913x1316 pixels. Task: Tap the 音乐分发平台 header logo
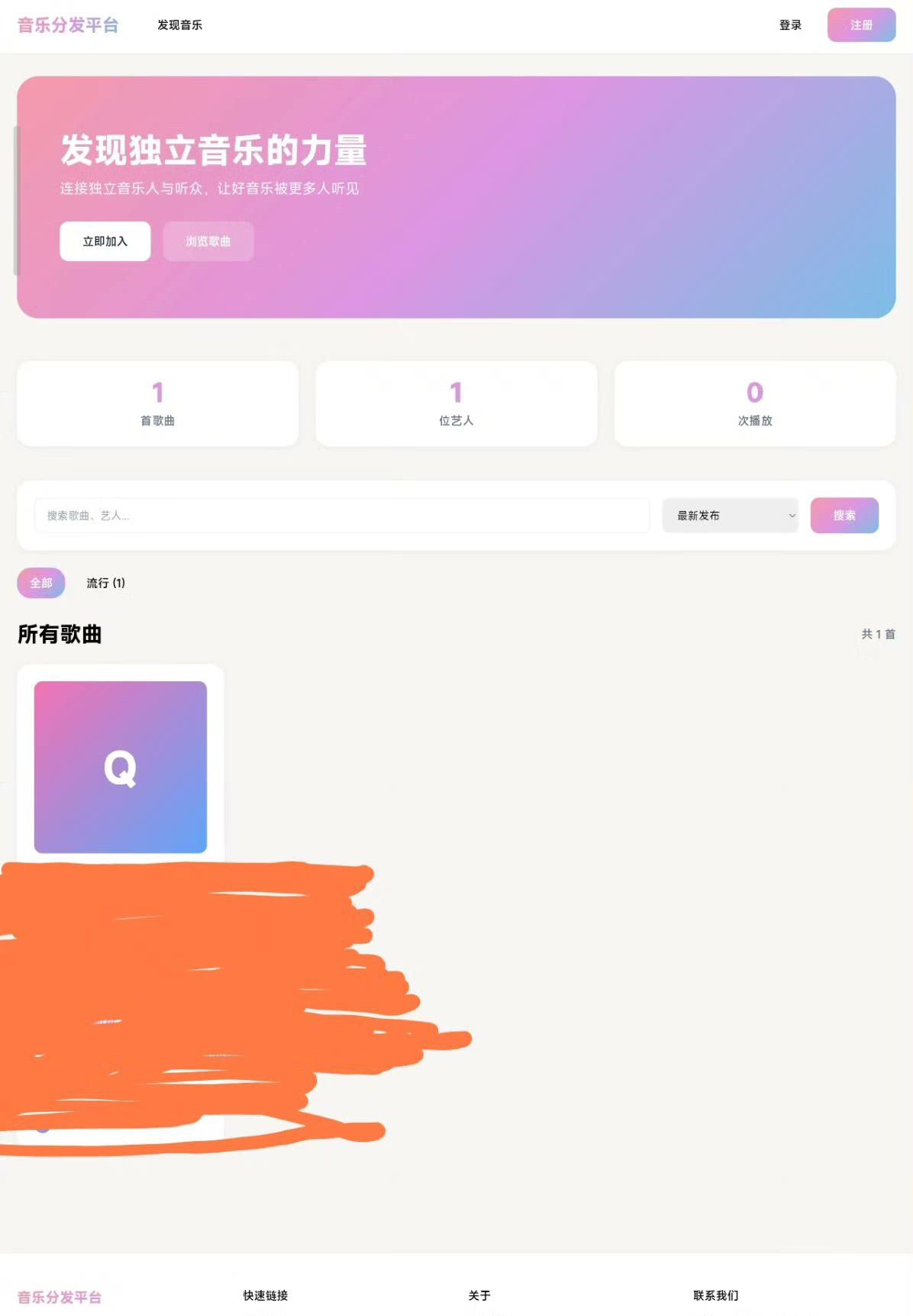(x=68, y=25)
